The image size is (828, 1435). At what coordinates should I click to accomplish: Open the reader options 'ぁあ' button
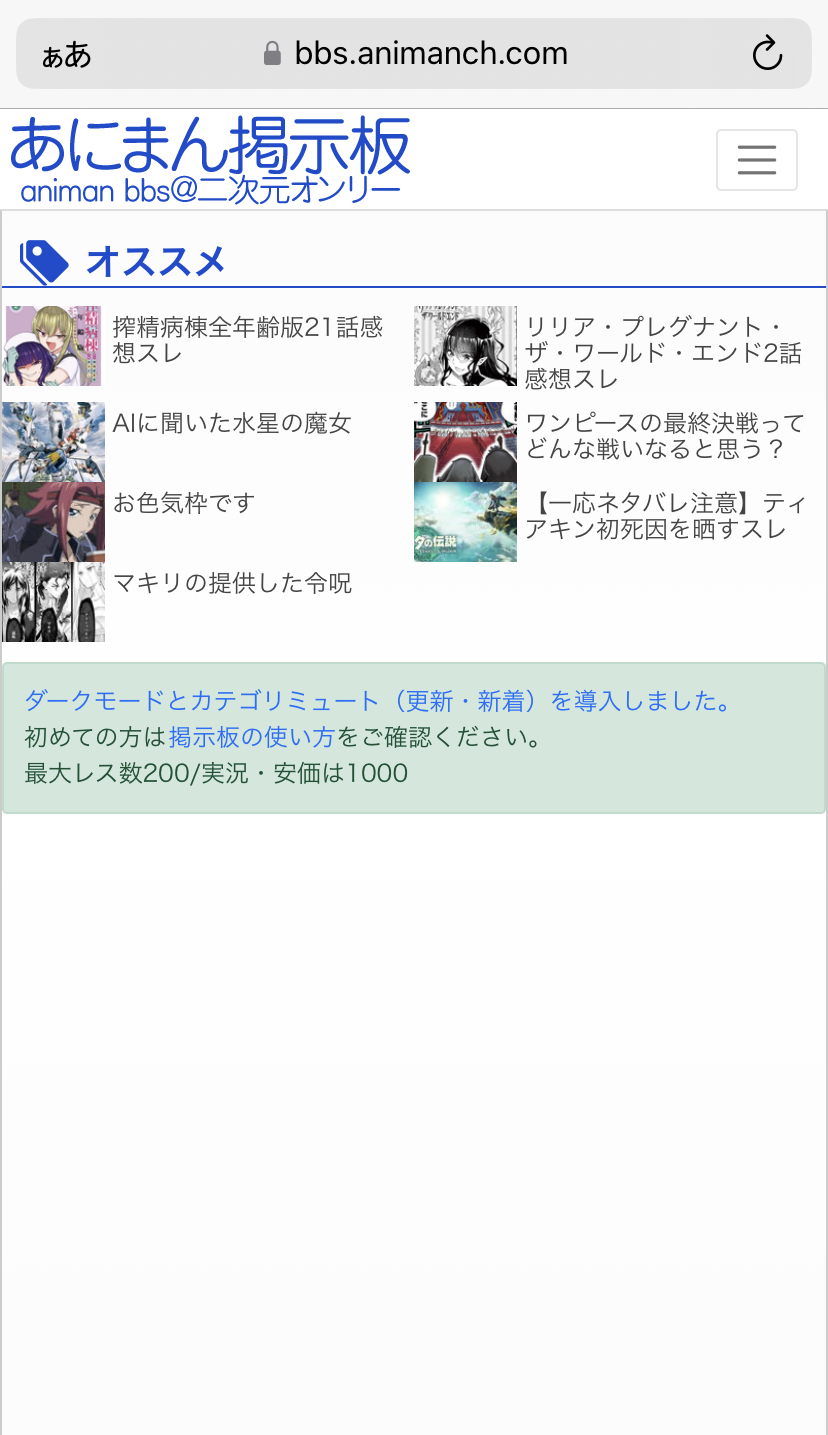[66, 55]
